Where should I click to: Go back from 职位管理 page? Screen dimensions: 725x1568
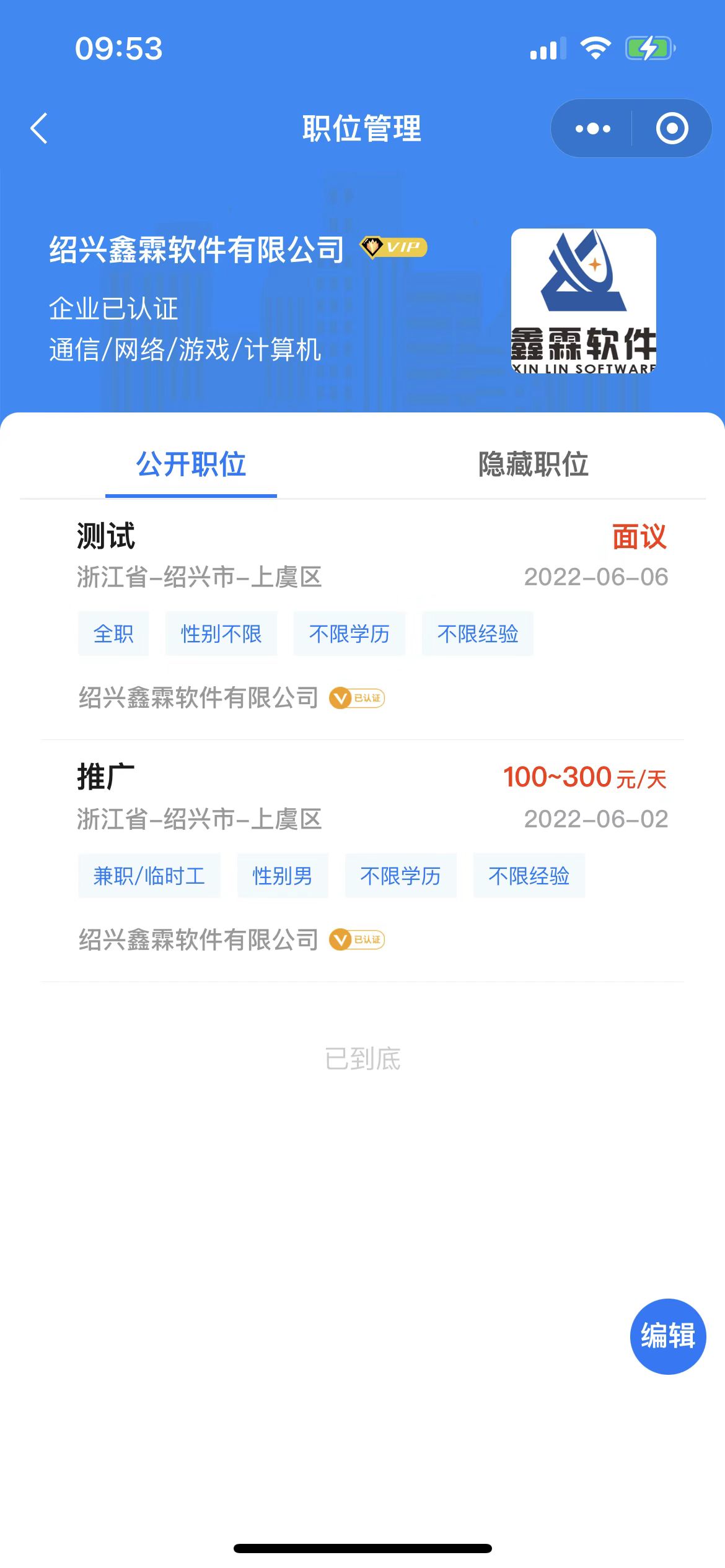coord(39,128)
